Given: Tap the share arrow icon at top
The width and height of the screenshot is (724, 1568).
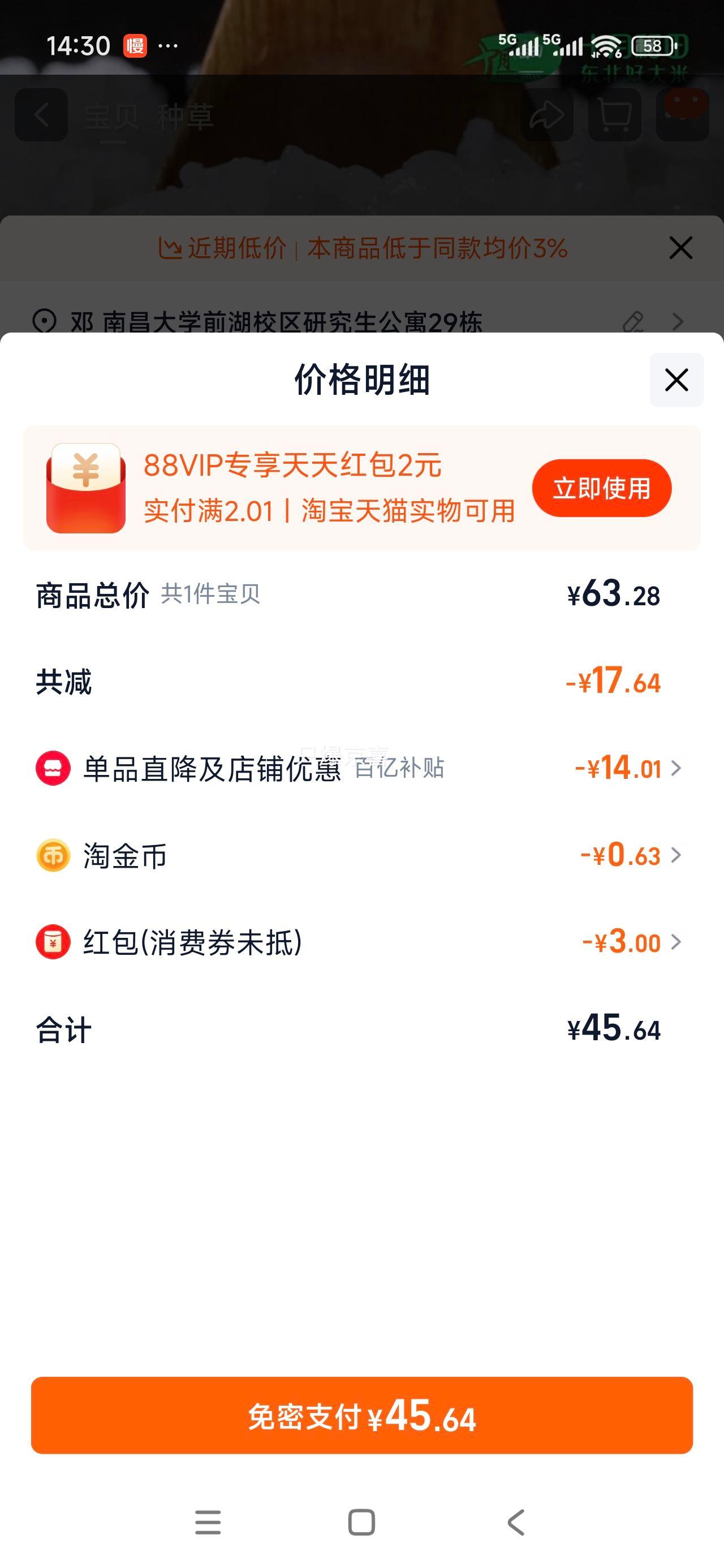Looking at the screenshot, I should tap(547, 115).
